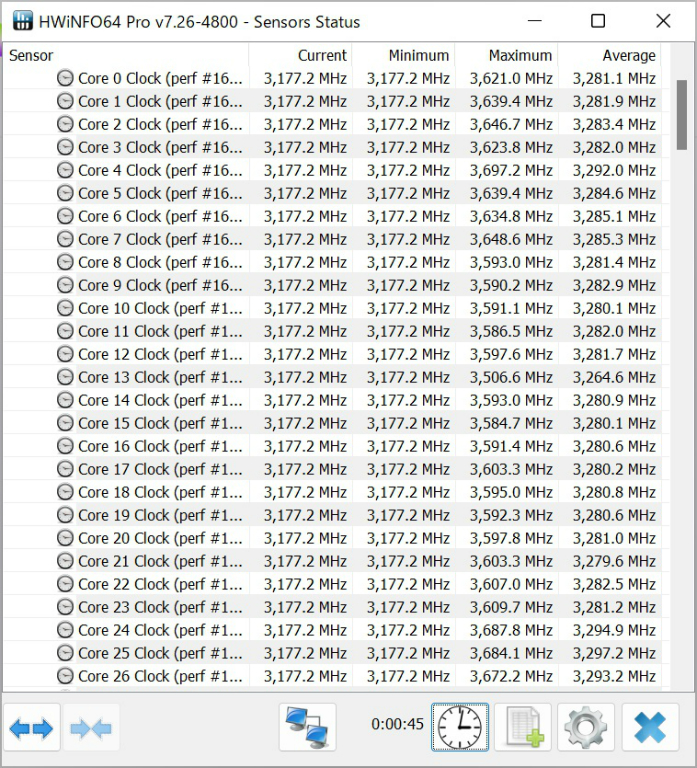This screenshot has width=697, height=768.
Task: Maximize the Sensors Status window
Action: pos(598,21)
